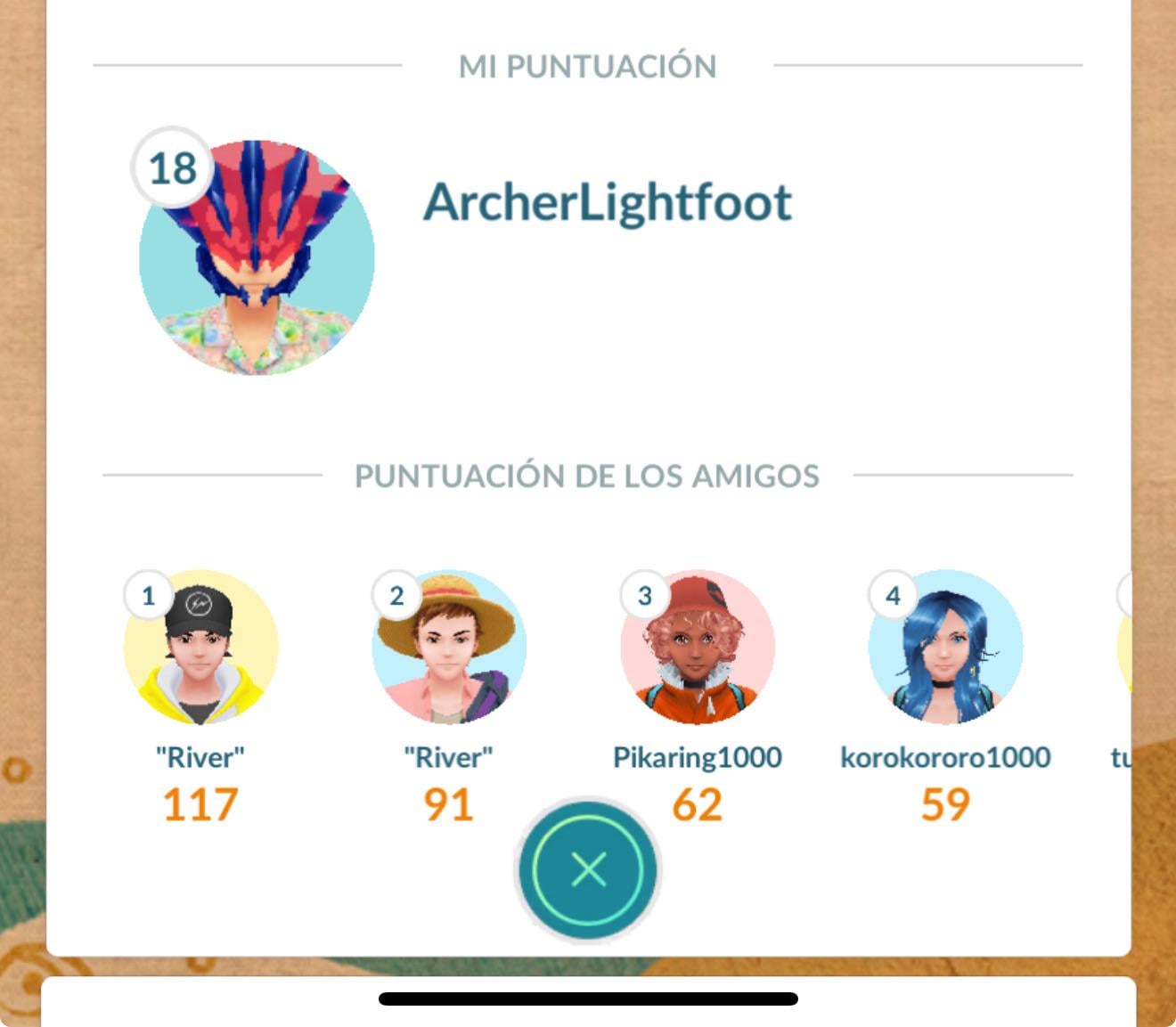Close the score panel with the X button

[x=588, y=868]
